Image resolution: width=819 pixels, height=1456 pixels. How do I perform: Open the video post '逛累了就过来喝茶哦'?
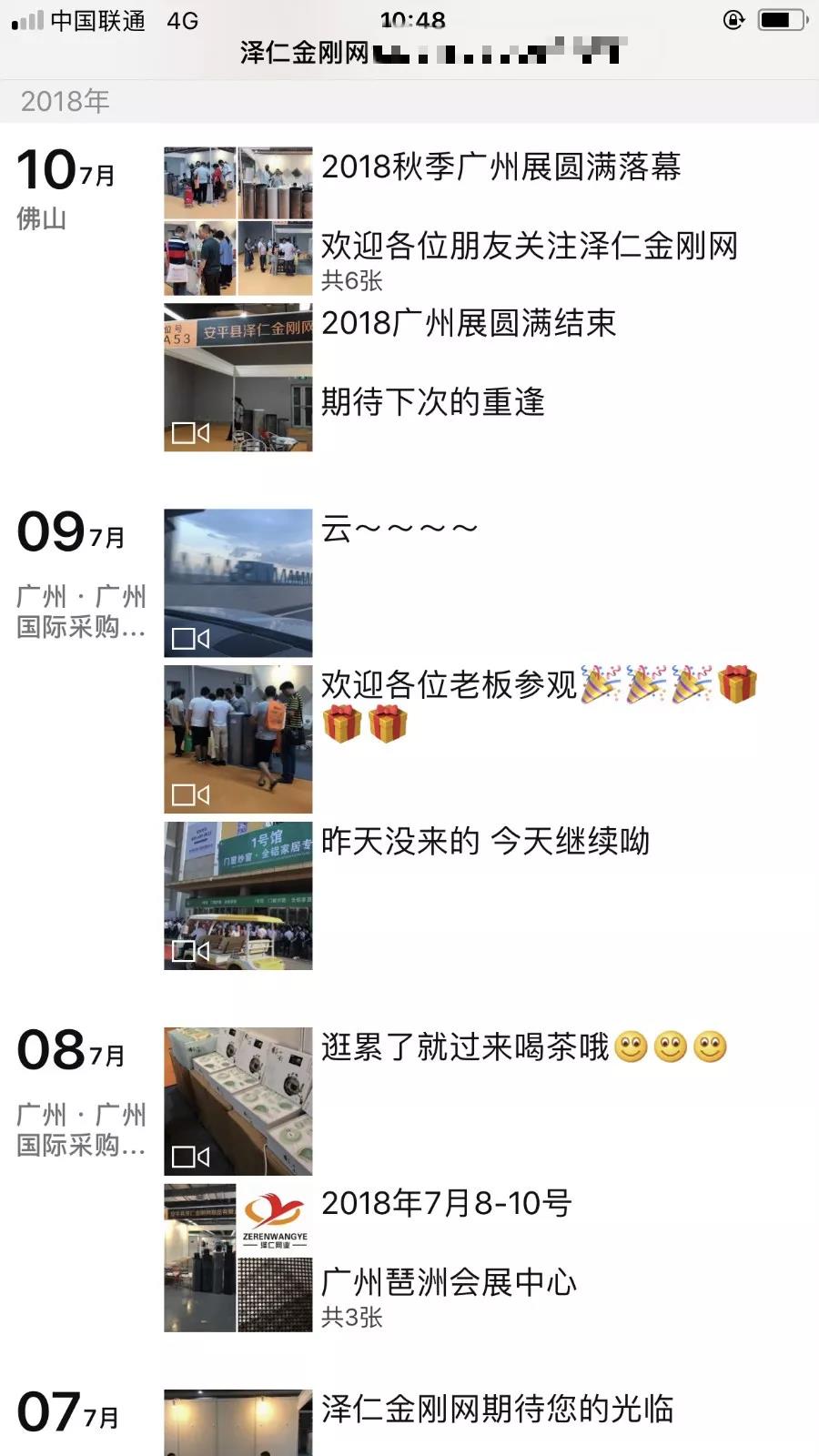tap(238, 1101)
